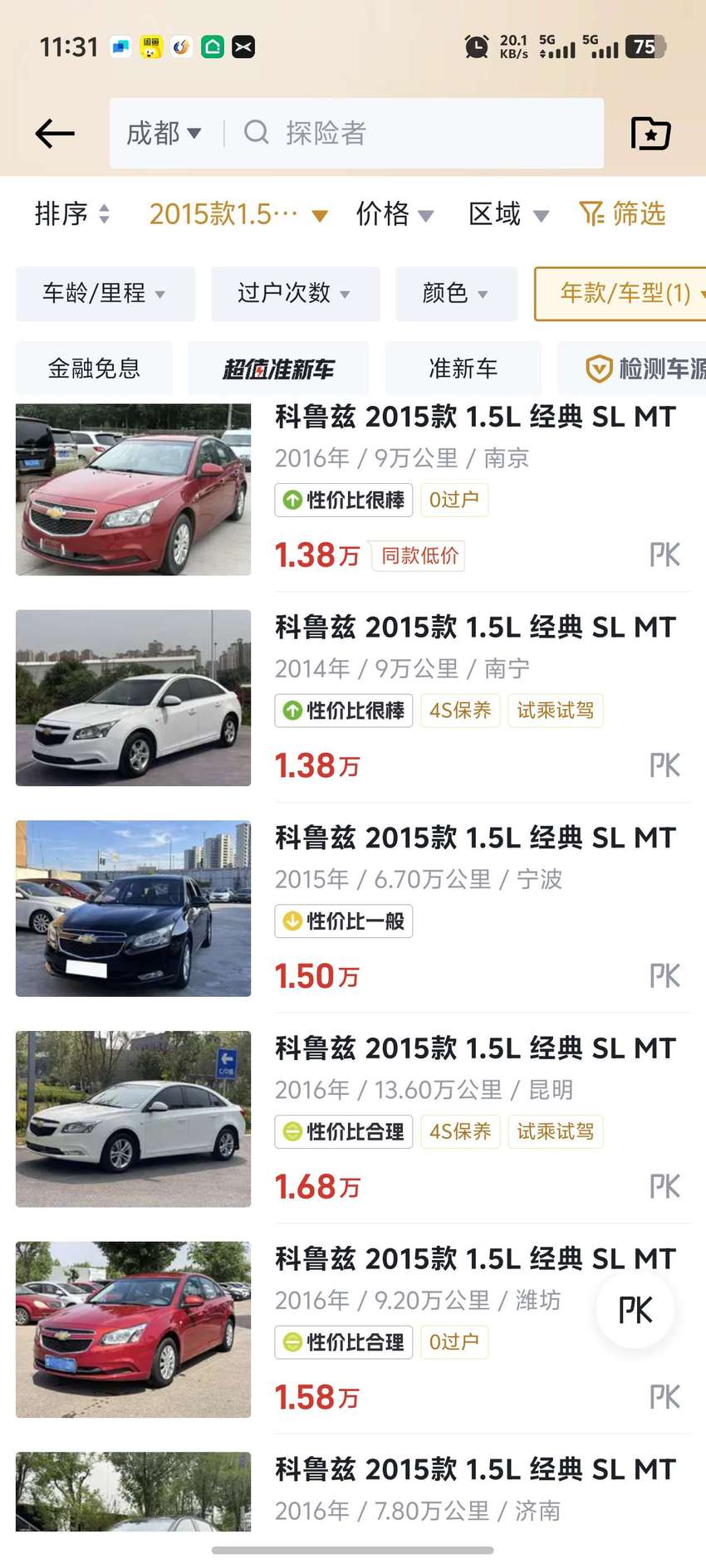Tap the floating PK compare button
706x1568 pixels.
pyautogui.click(x=635, y=1310)
